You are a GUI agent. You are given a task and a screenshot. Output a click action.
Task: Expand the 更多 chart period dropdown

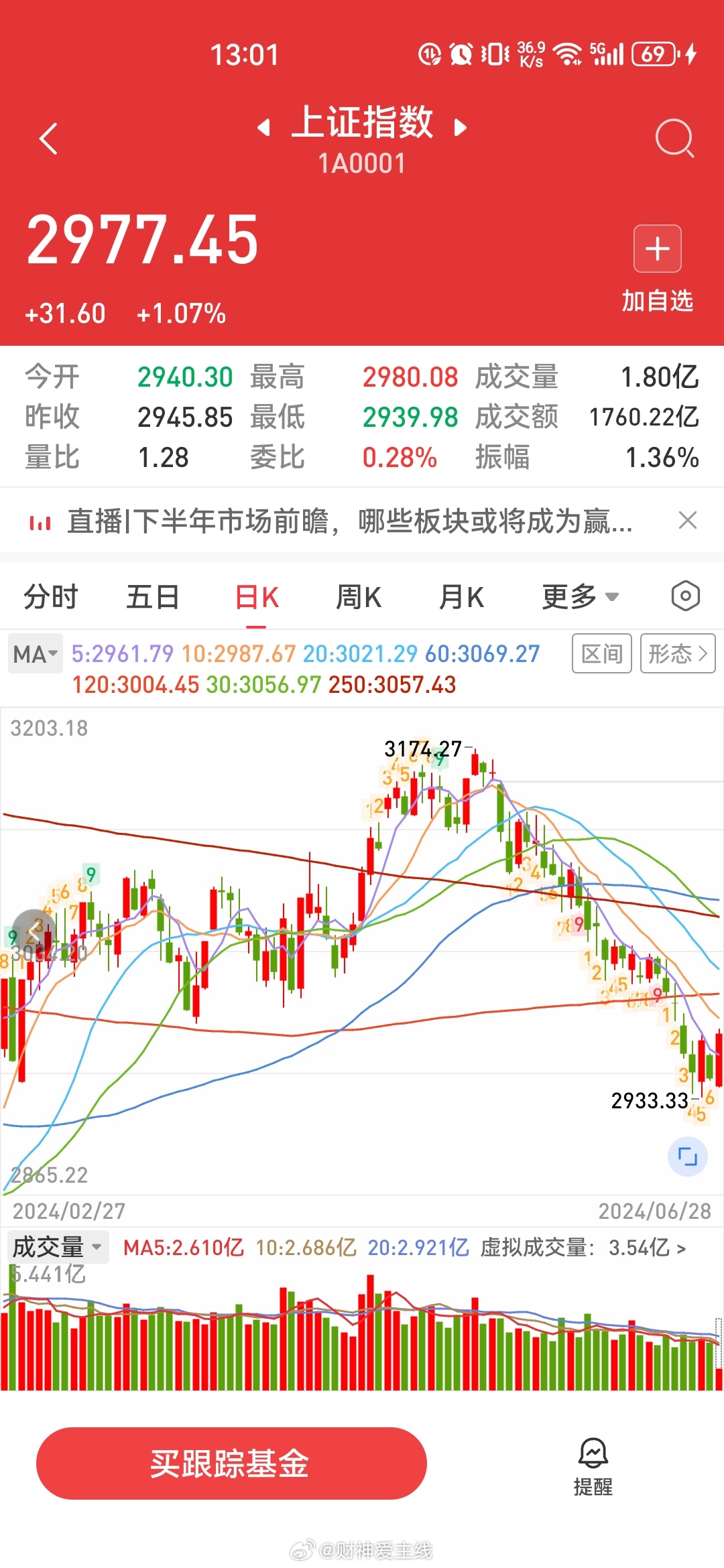click(x=580, y=596)
